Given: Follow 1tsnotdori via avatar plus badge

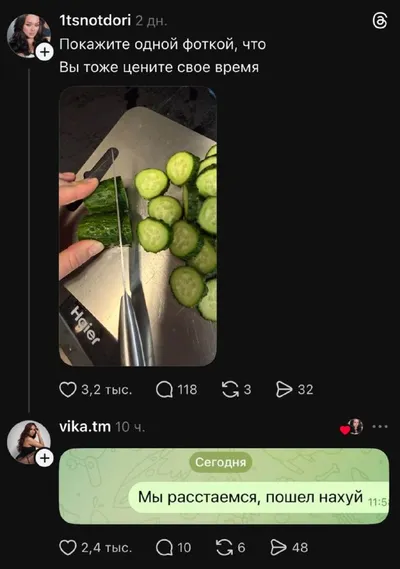Looking at the screenshot, I should (x=44, y=52).
